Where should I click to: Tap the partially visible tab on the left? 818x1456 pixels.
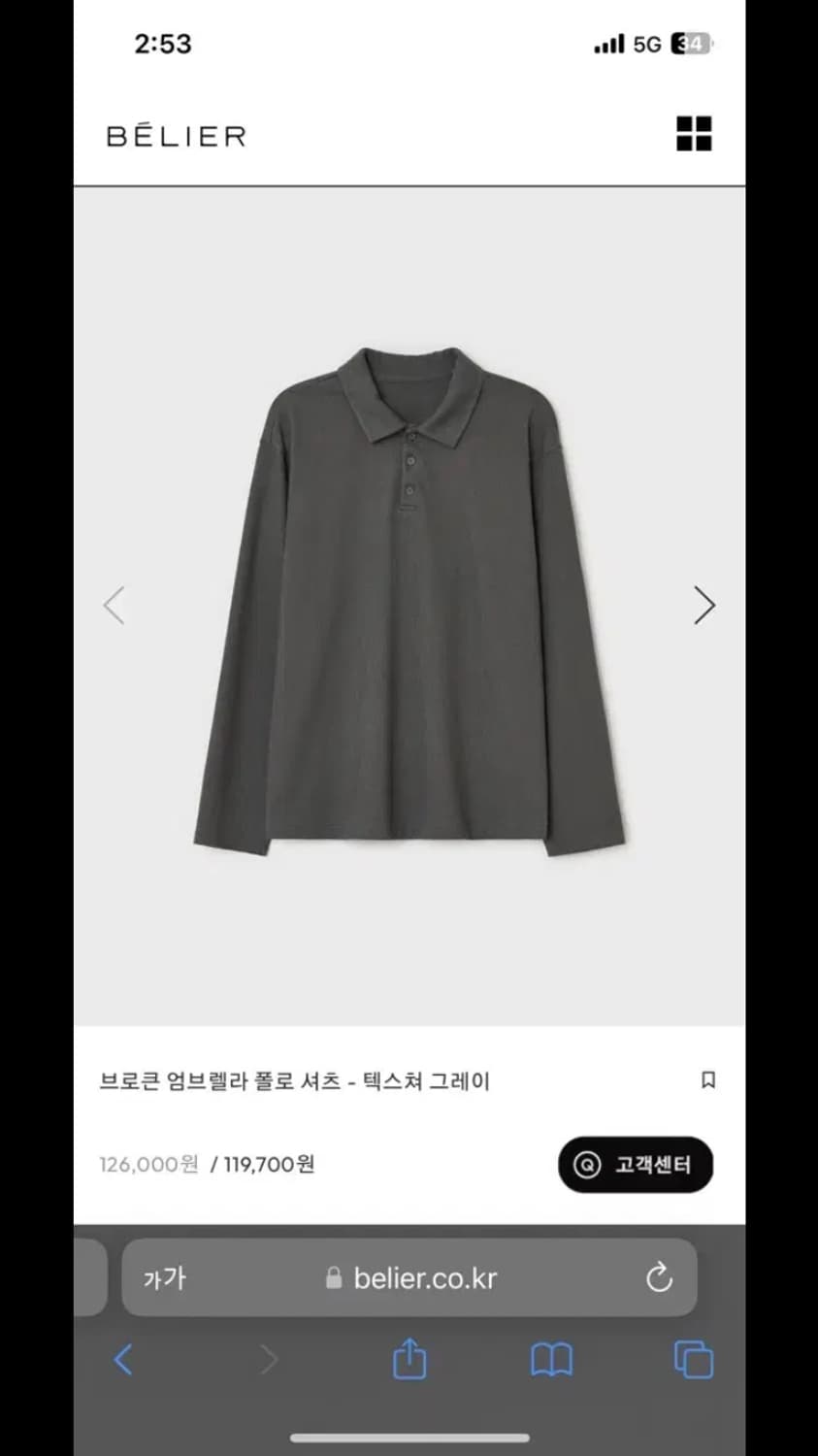pos(90,1278)
